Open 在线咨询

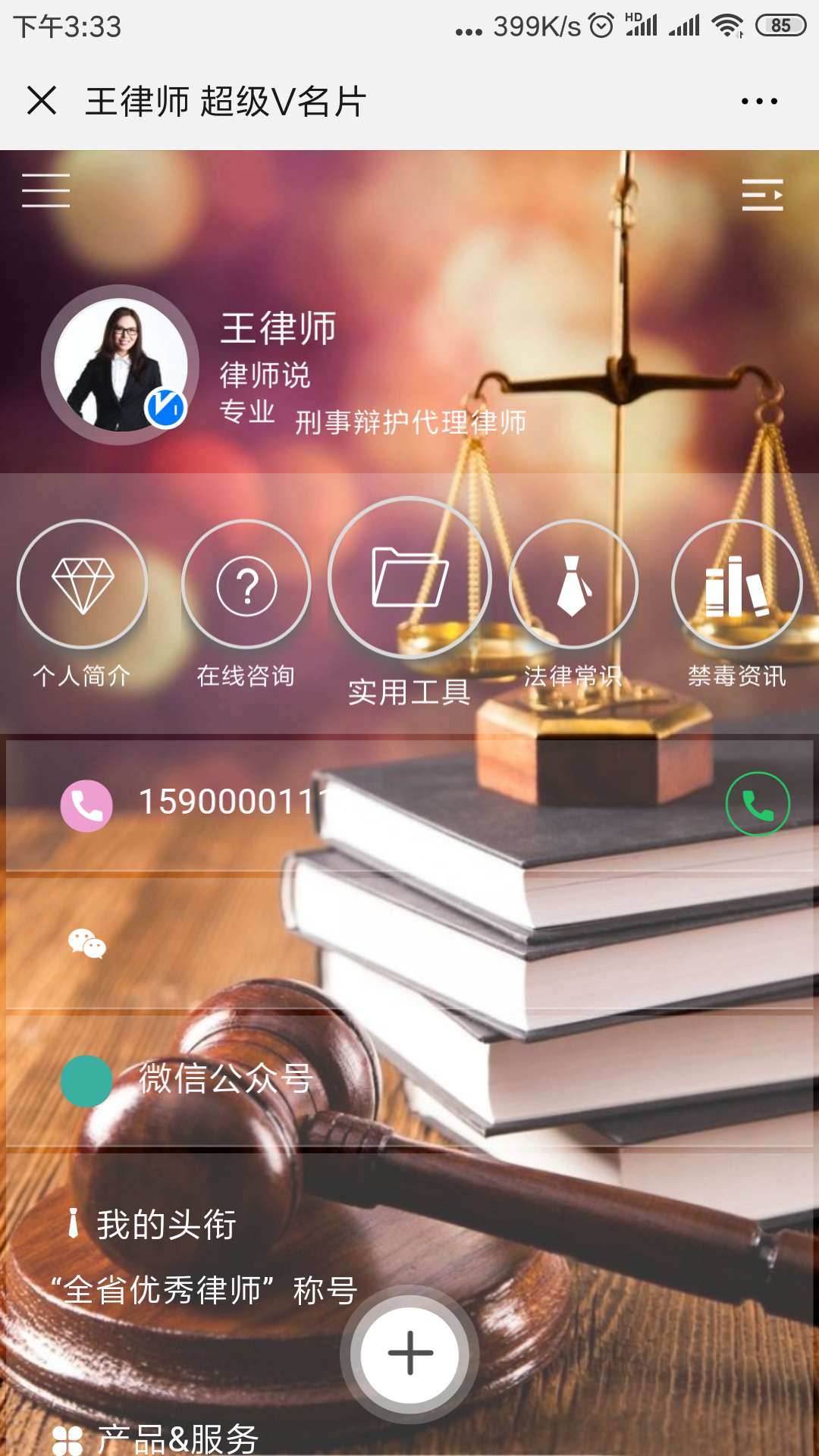pos(246,585)
